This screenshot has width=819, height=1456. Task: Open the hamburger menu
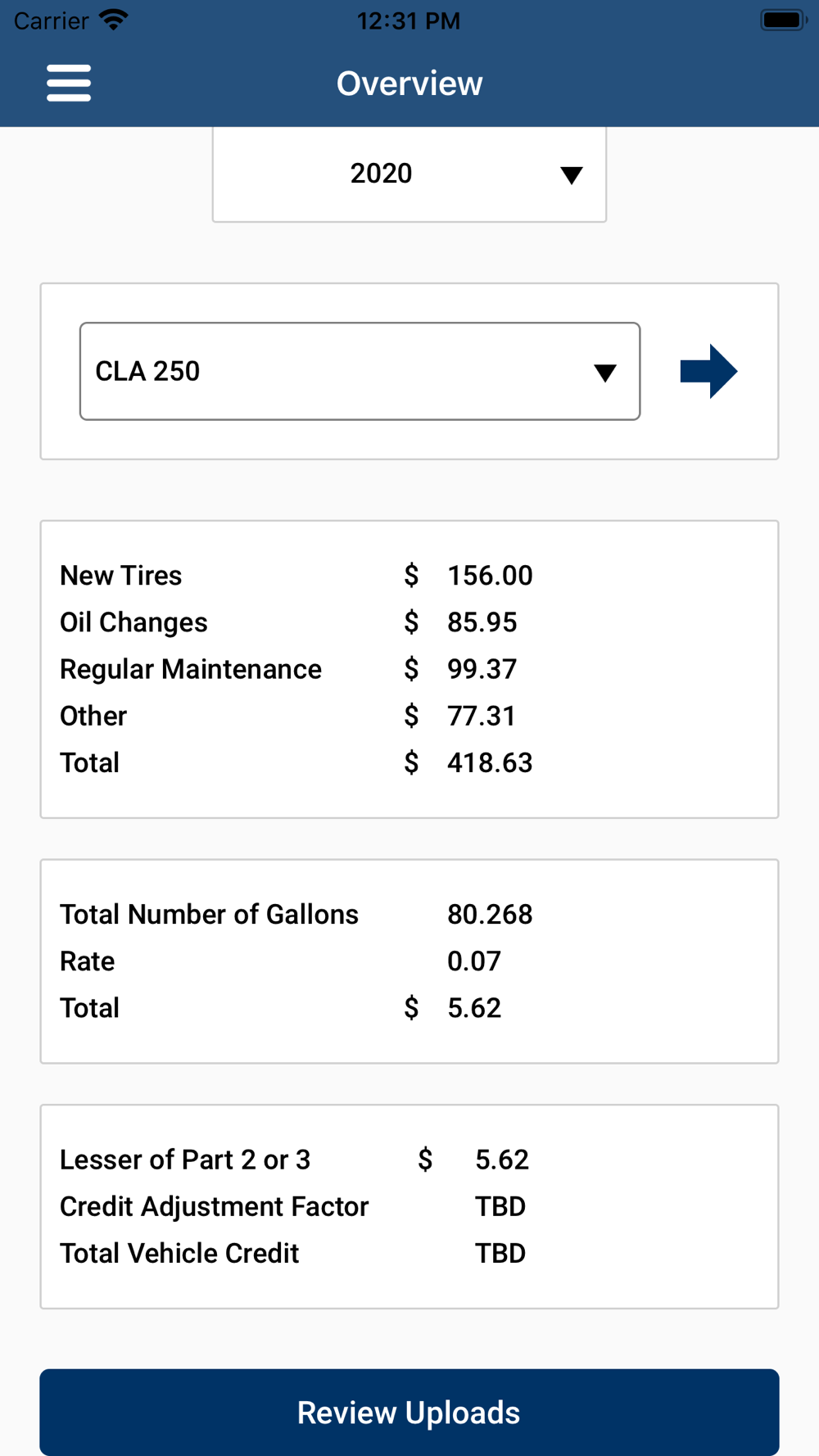click(69, 83)
